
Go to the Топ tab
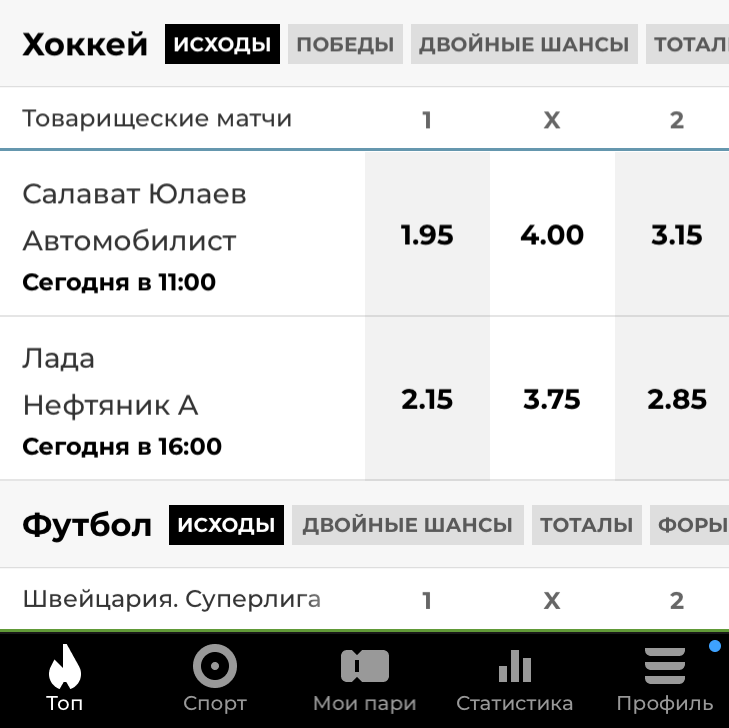tap(64, 680)
